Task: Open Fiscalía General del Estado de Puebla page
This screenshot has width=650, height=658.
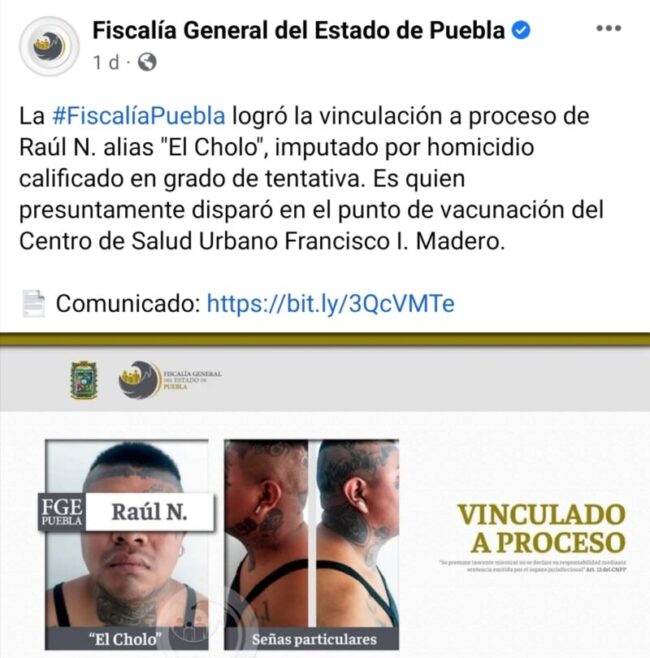Action: tap(299, 31)
